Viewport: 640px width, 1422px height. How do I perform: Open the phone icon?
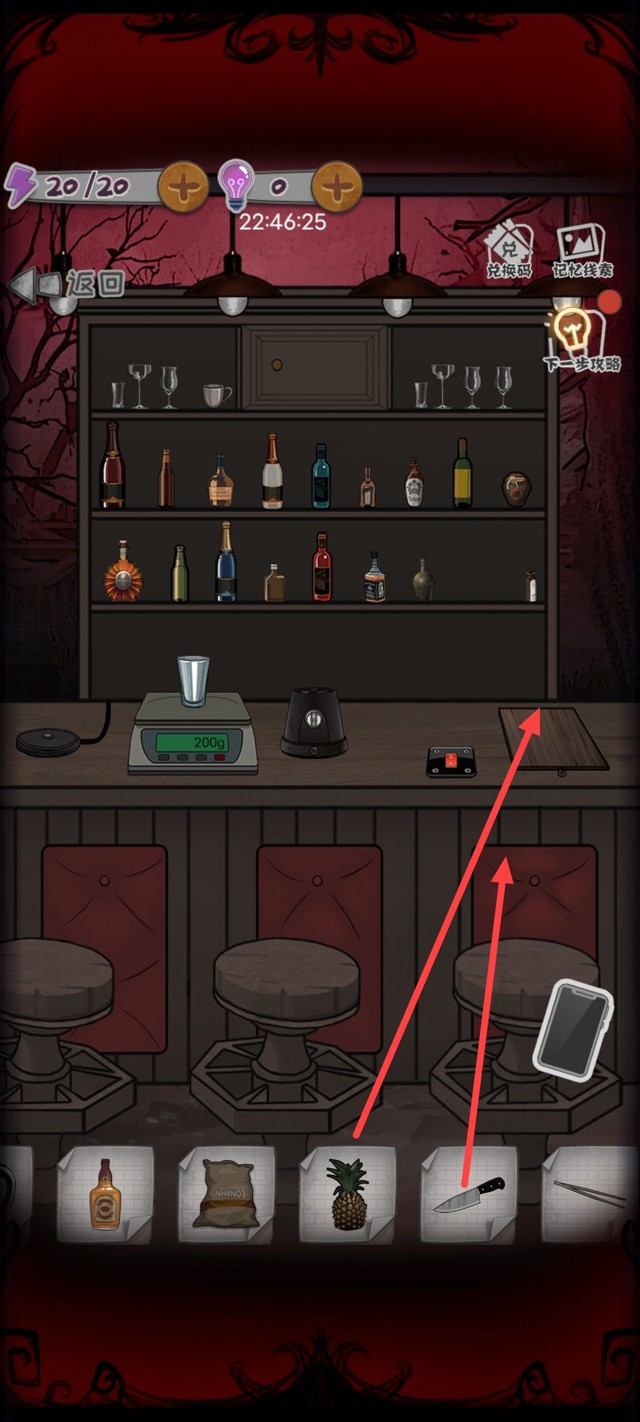tap(572, 1026)
